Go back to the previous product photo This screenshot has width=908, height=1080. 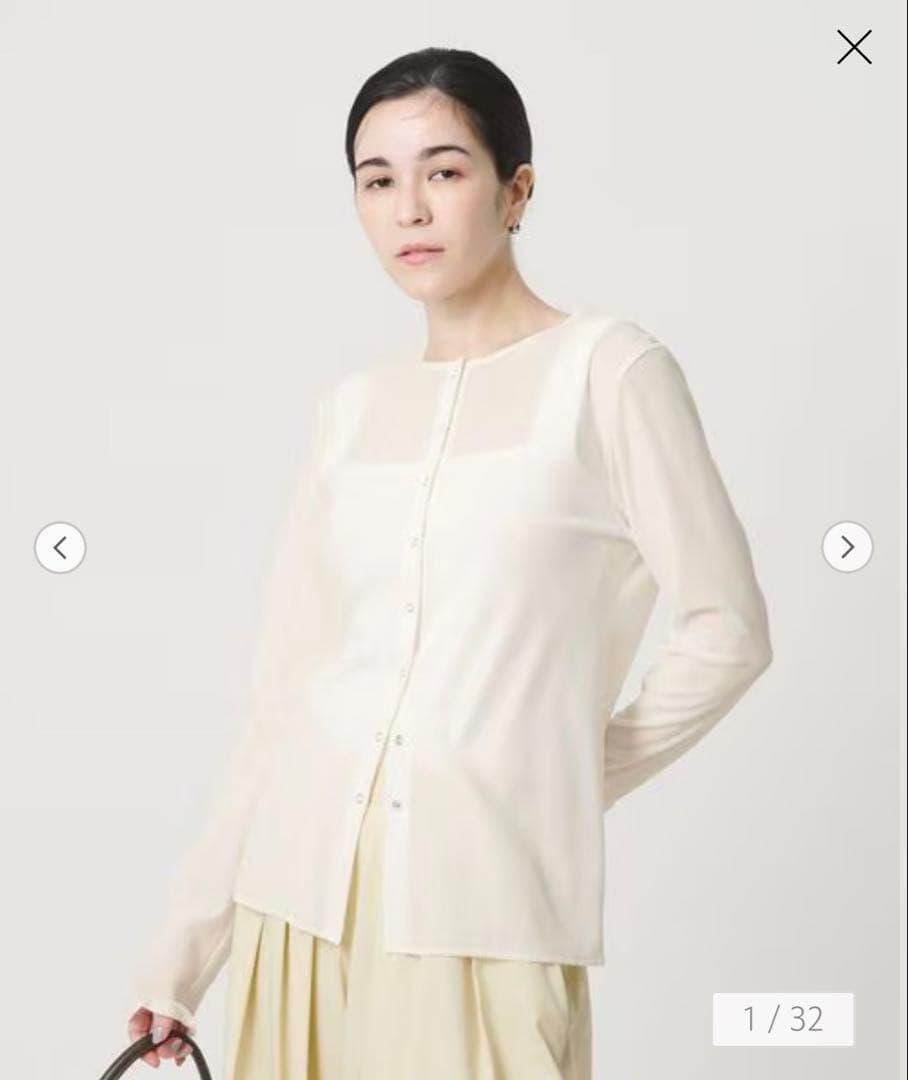[61, 548]
